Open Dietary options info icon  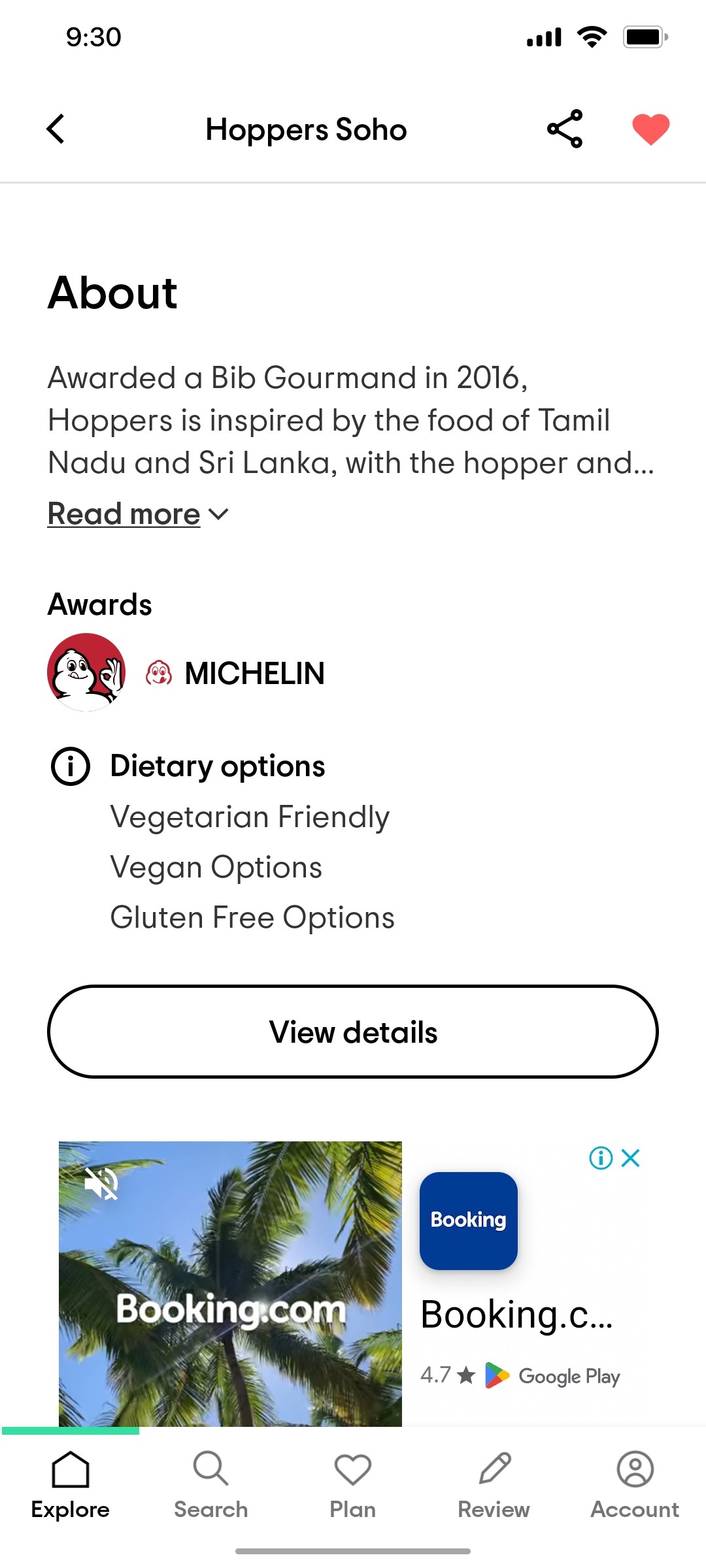coord(70,766)
